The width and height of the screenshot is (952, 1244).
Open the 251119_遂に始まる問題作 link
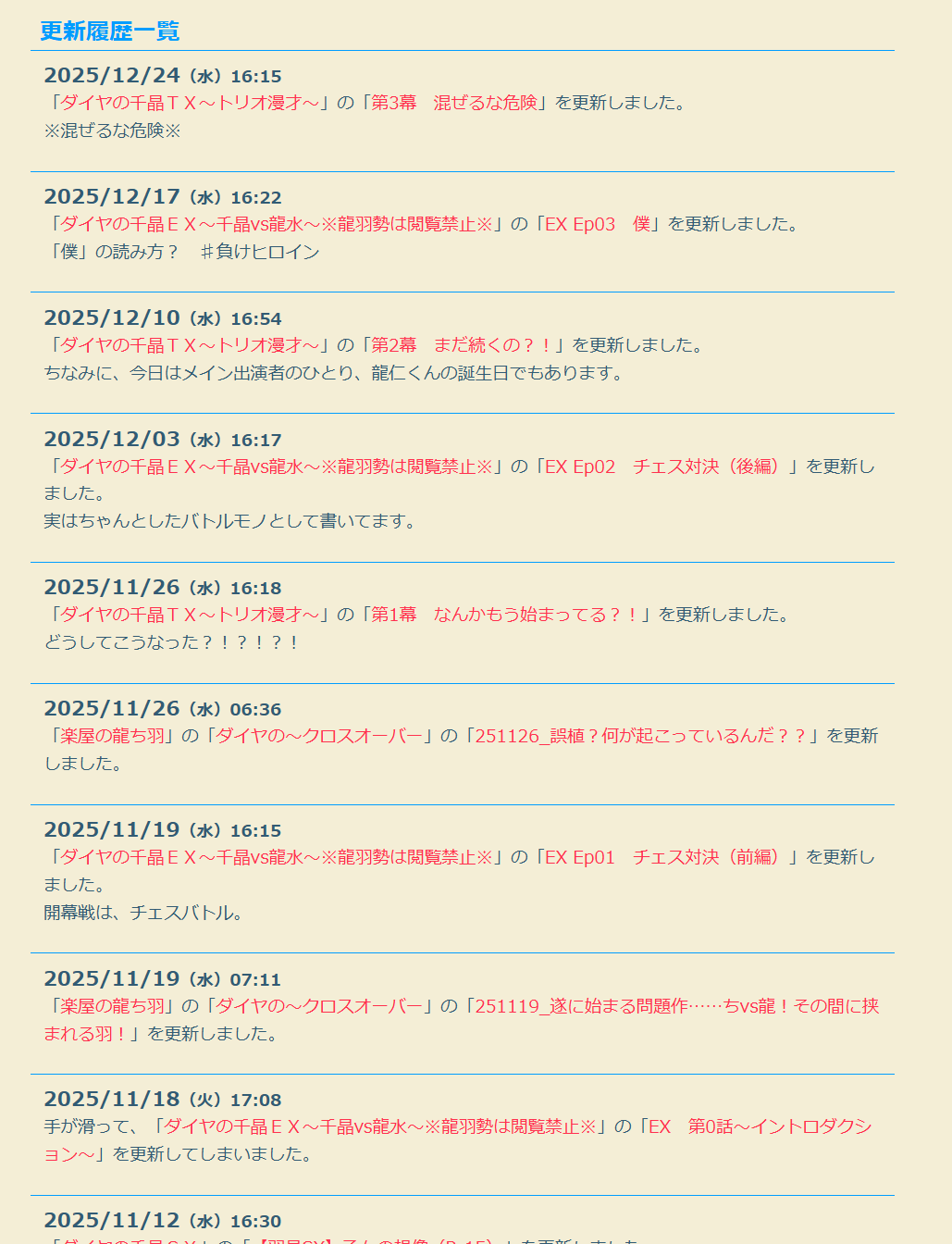(675, 1006)
